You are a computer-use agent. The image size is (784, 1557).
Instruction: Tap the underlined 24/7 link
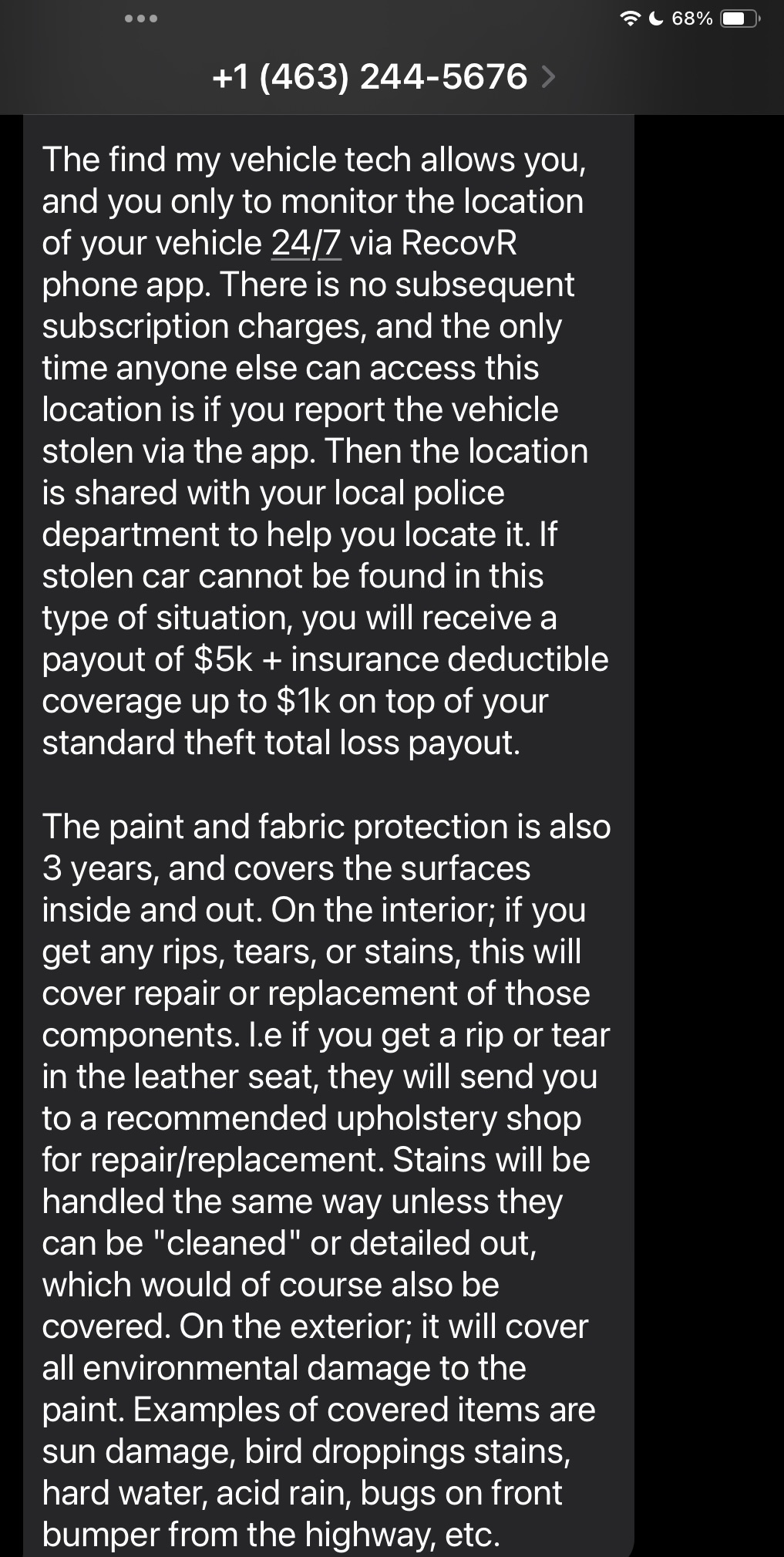click(x=306, y=244)
